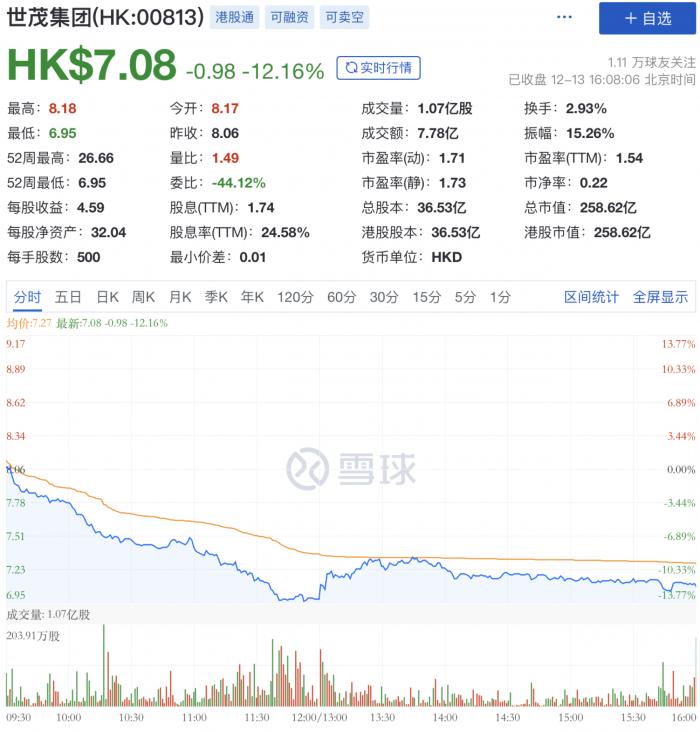Switch to the 周K chart tab
The width and height of the screenshot is (700, 732).
(x=144, y=297)
